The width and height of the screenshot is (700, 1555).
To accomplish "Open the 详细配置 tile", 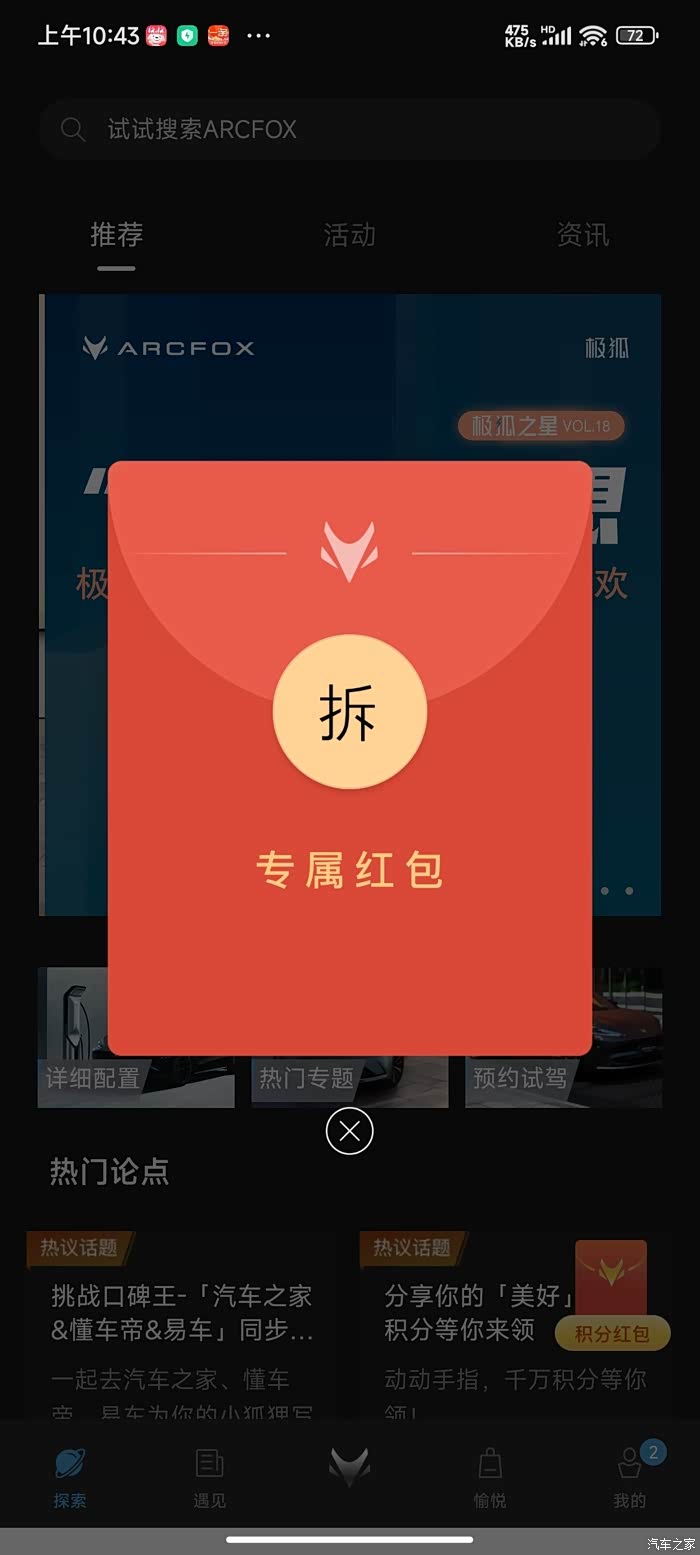I will coord(136,1037).
